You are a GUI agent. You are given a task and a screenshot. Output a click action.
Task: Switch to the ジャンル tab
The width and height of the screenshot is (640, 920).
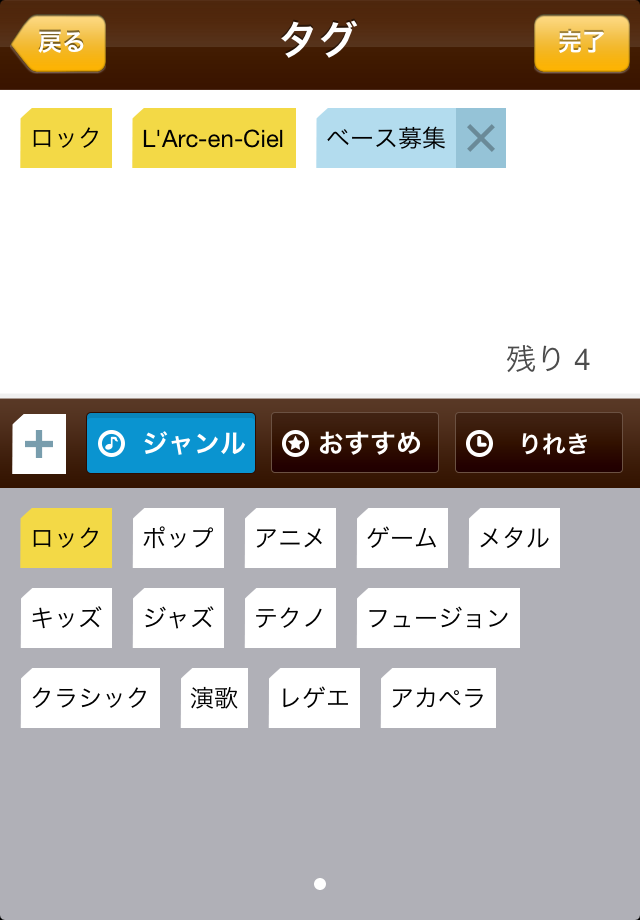[x=171, y=443]
